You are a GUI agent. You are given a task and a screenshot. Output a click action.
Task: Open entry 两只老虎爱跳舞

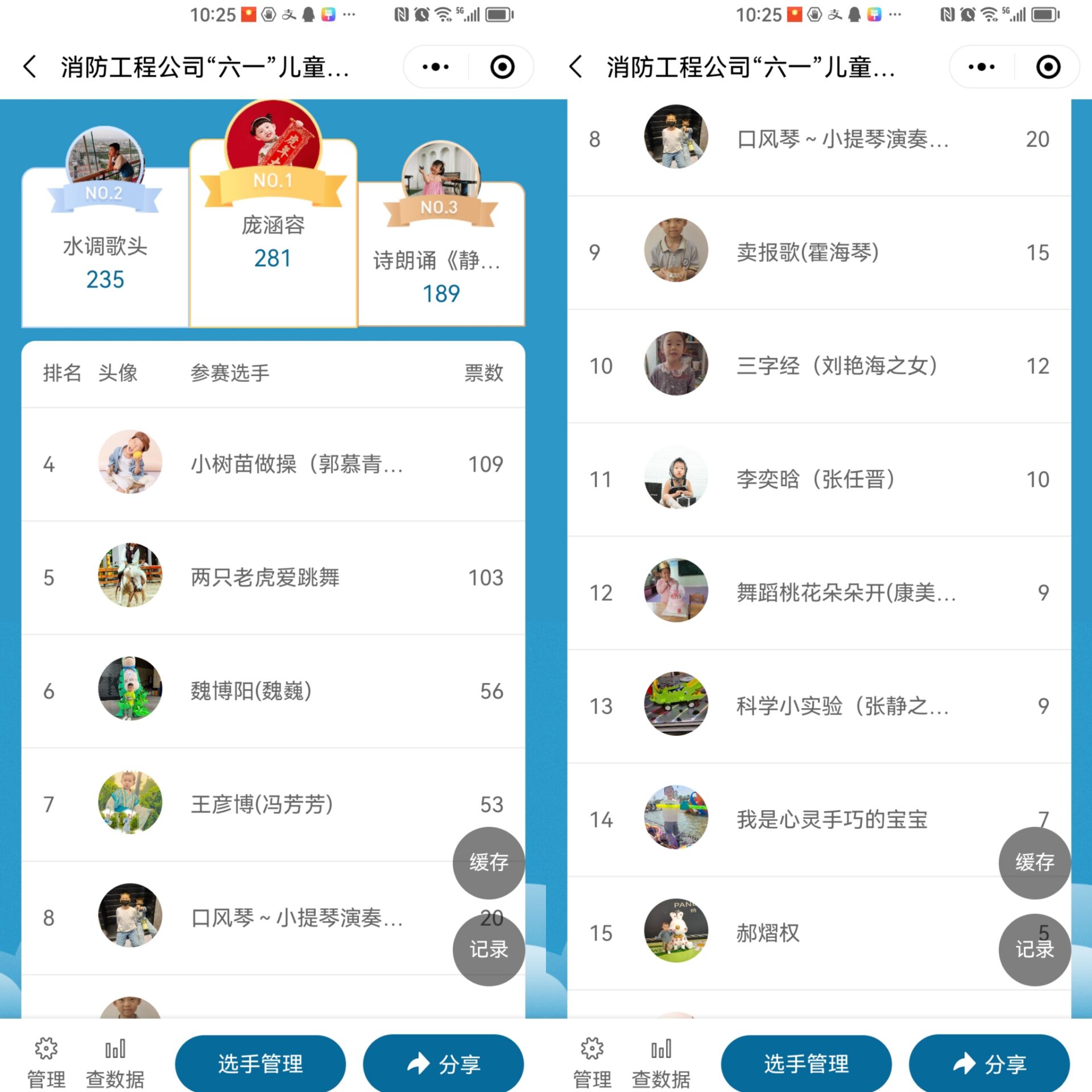pyautogui.click(x=265, y=577)
